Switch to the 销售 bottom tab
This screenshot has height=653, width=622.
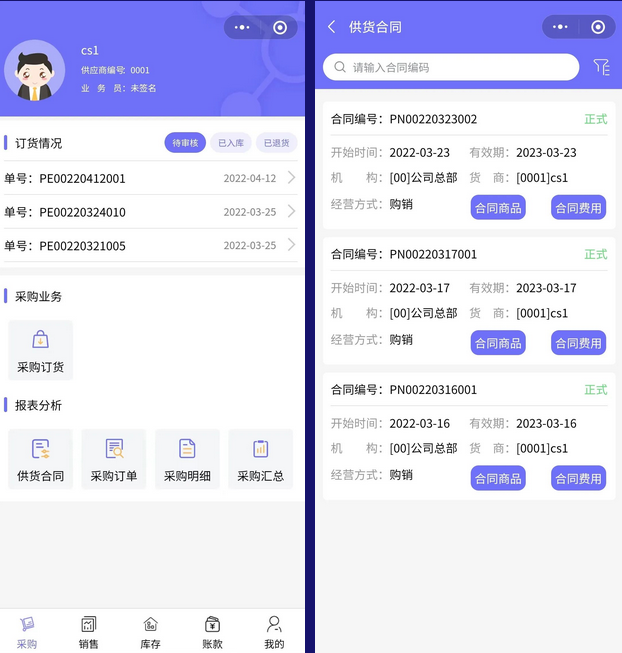[x=89, y=632]
